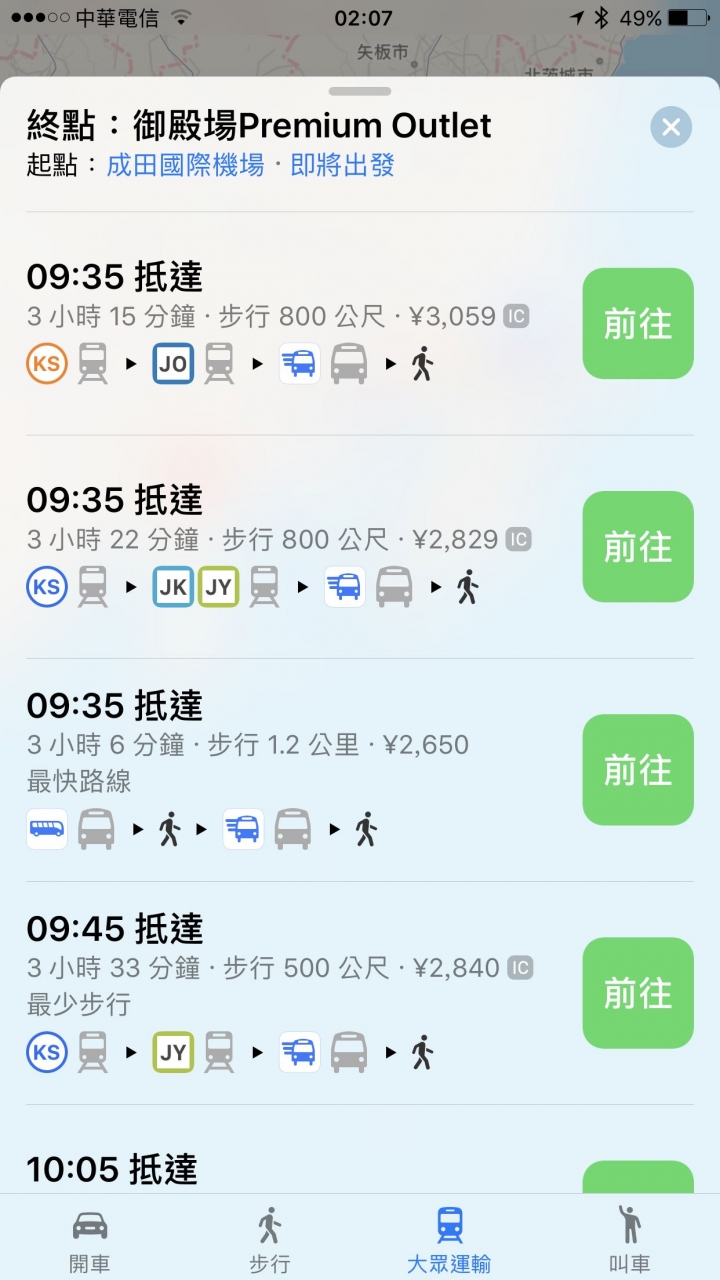Viewport: 720px width, 1280px height.
Task: Tap 成田國際機場 starting point link
Action: pos(185,165)
